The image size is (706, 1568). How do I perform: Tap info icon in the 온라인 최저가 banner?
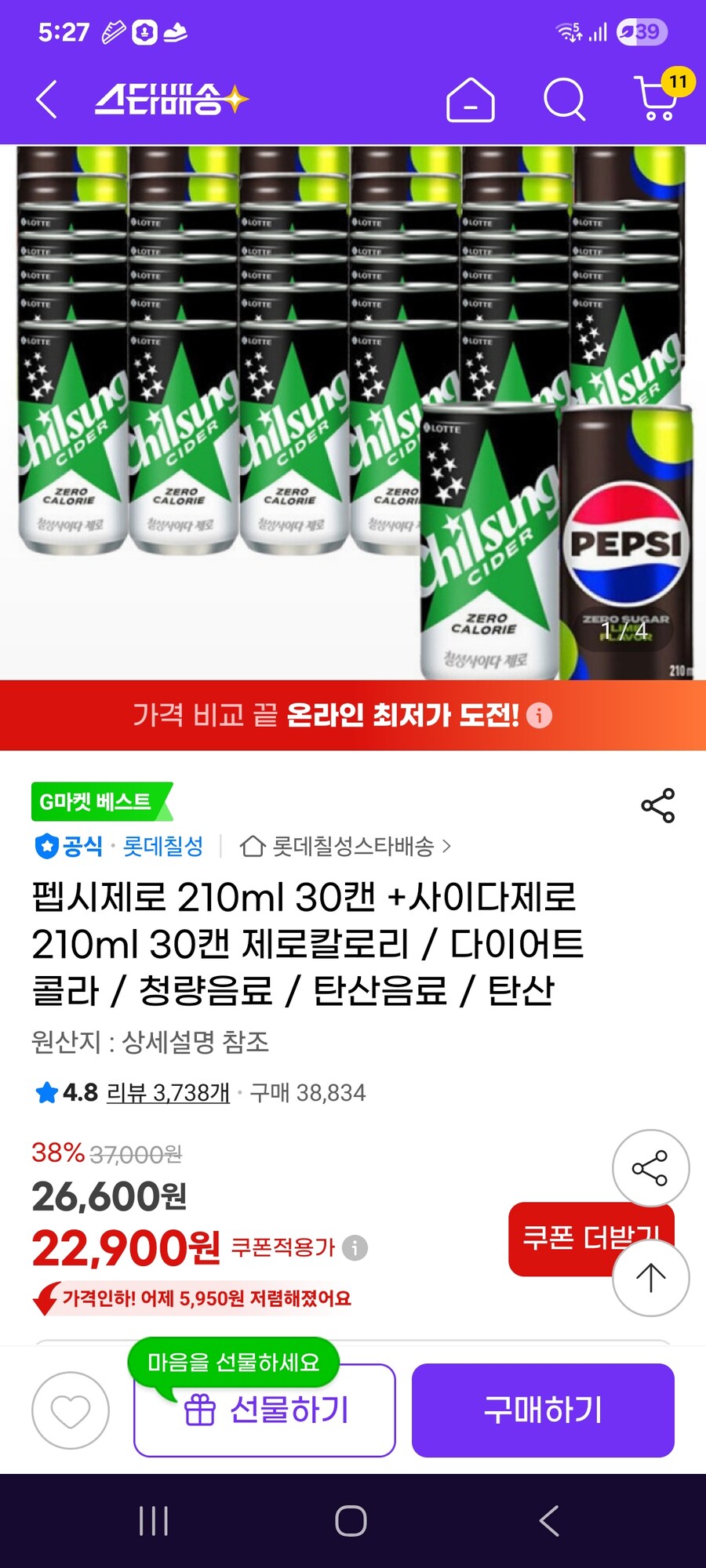540,716
